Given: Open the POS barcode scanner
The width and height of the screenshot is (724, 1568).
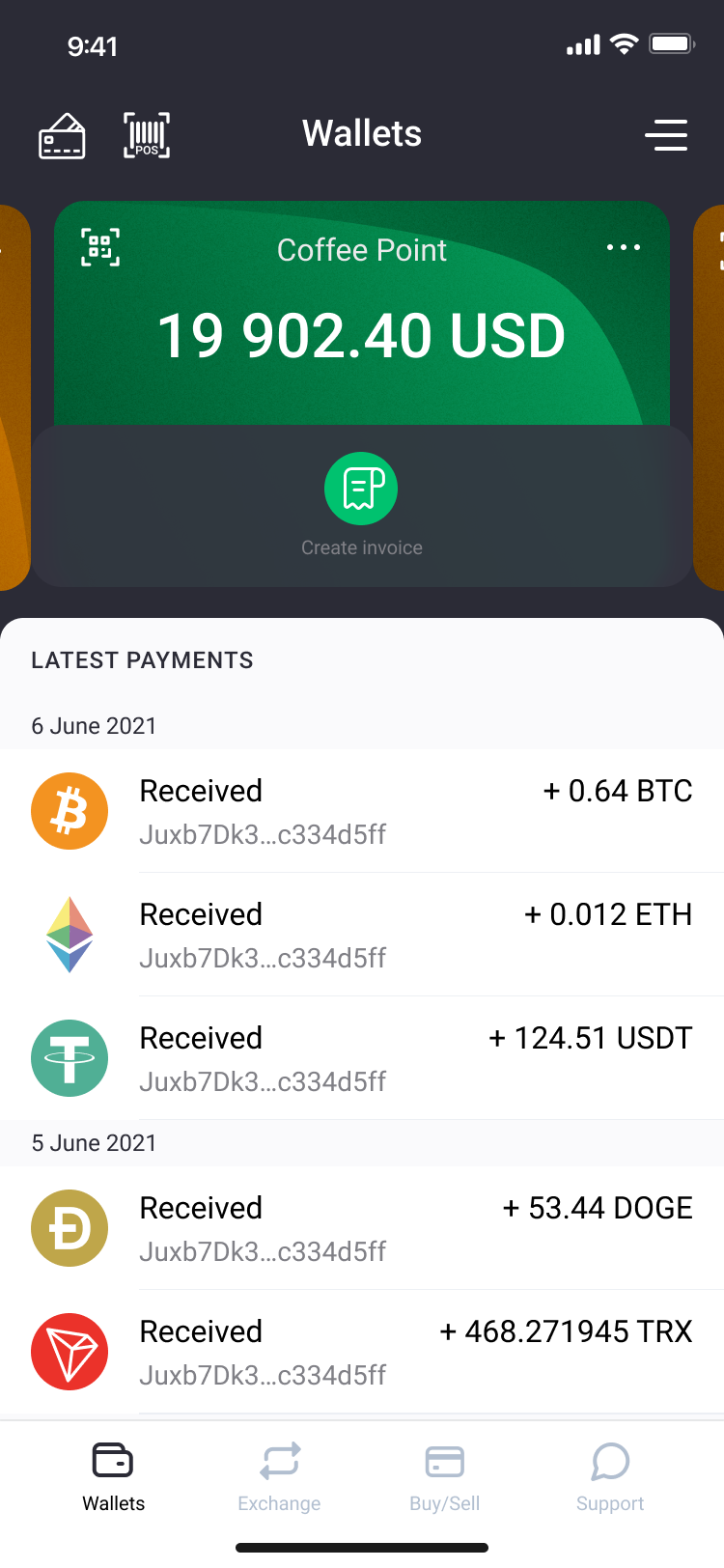Looking at the screenshot, I should click(x=147, y=135).
